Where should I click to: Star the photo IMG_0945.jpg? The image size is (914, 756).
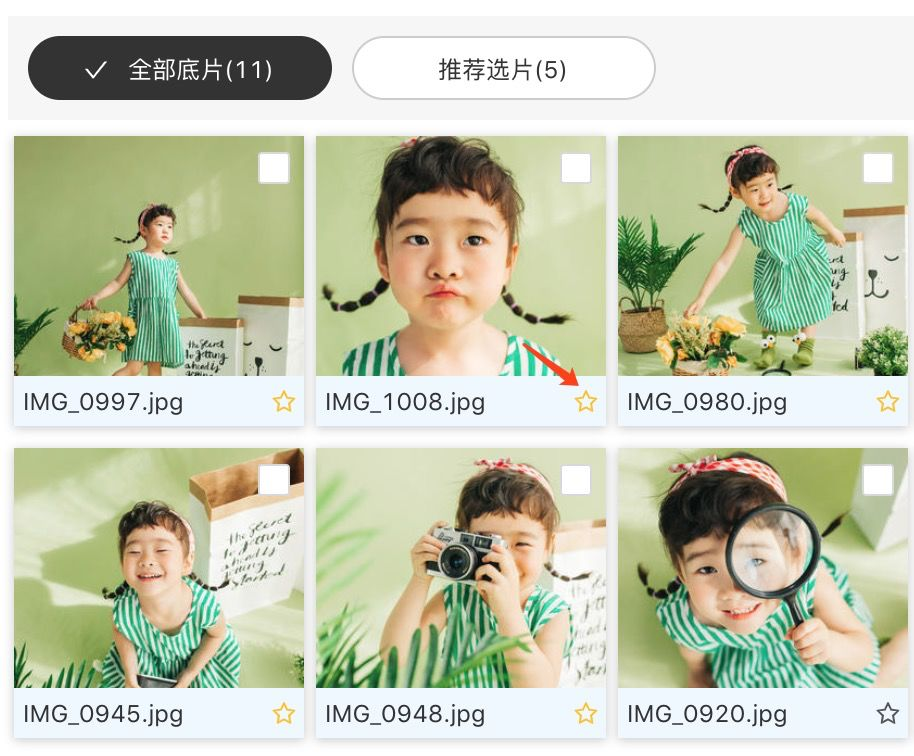pos(284,714)
